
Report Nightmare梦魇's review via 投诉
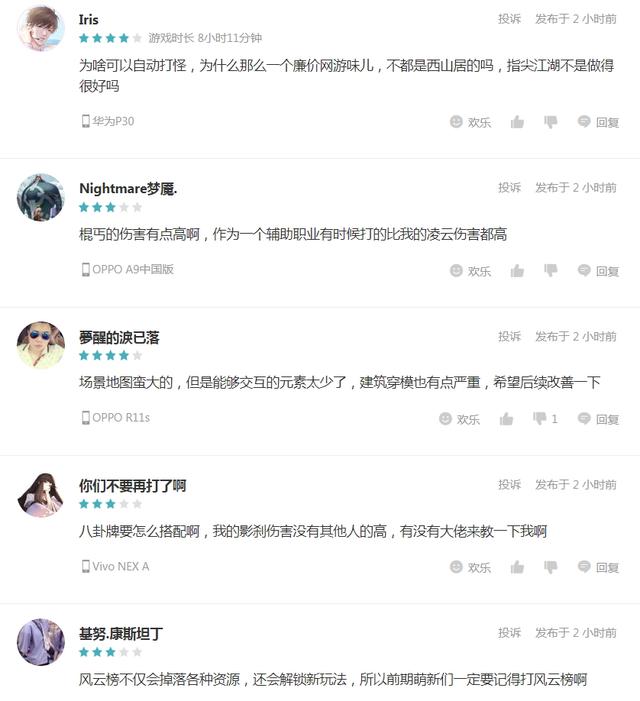509,187
